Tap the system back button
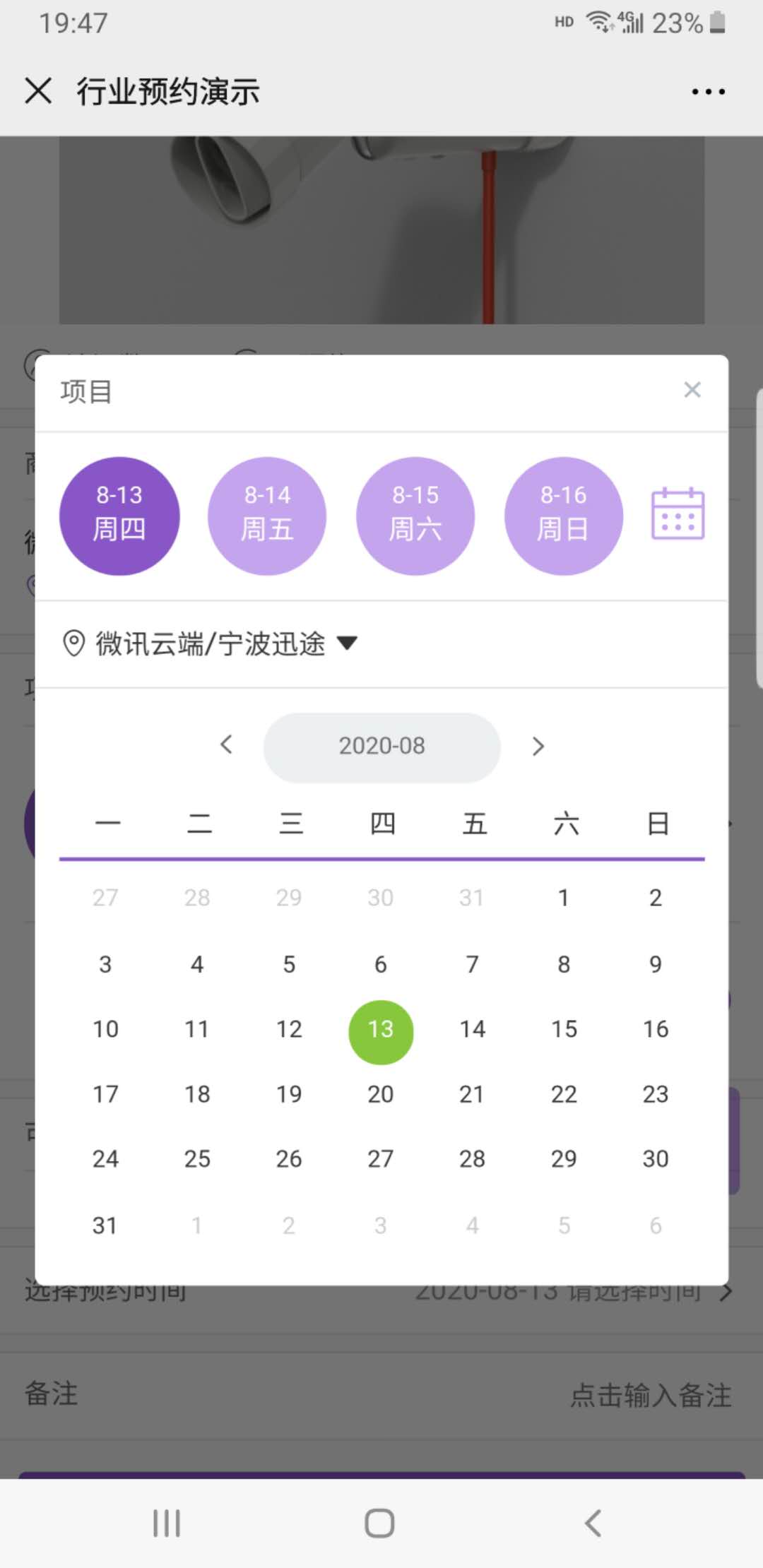 coord(593,1524)
